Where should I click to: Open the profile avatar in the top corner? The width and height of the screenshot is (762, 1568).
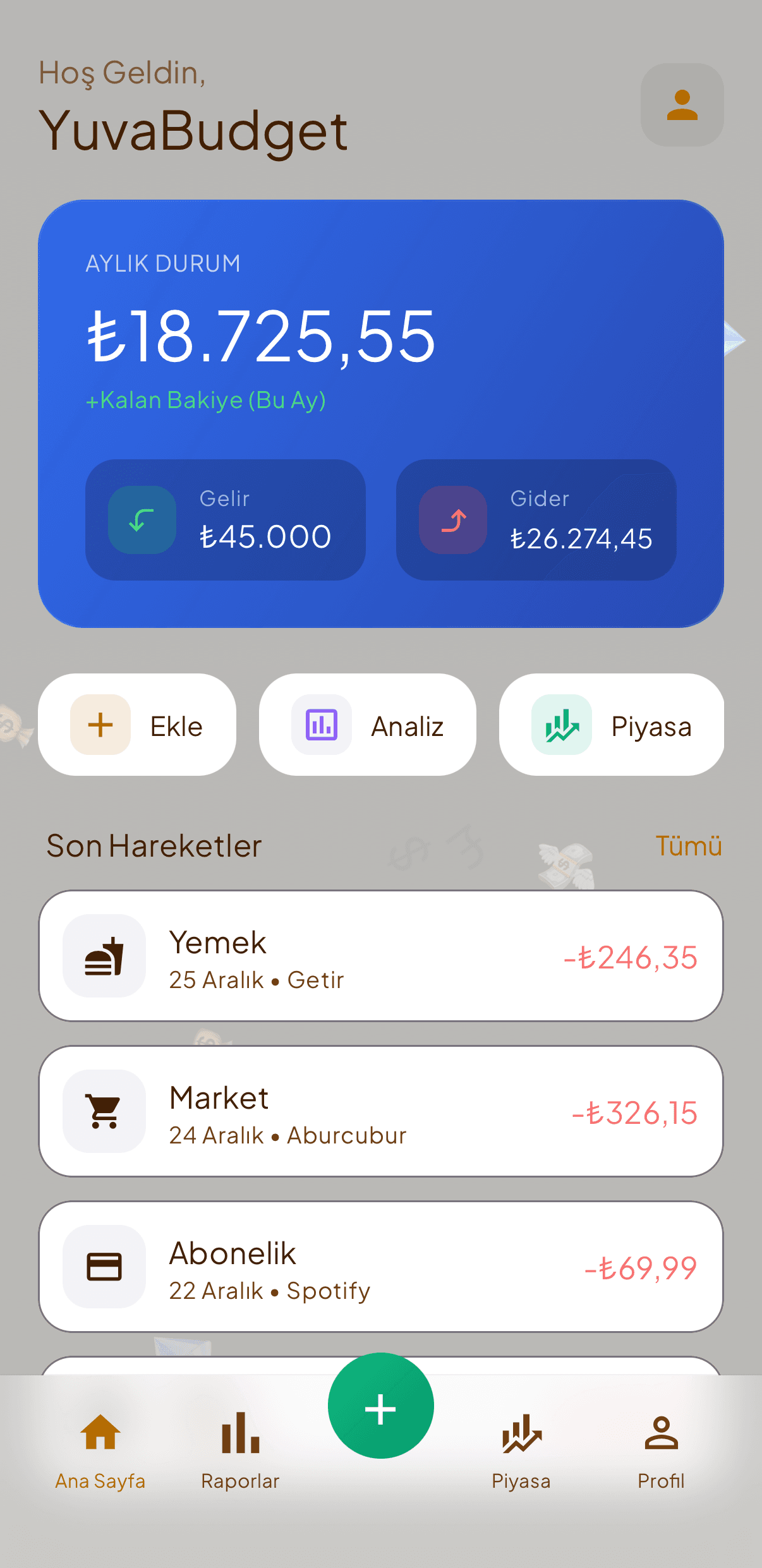682,106
